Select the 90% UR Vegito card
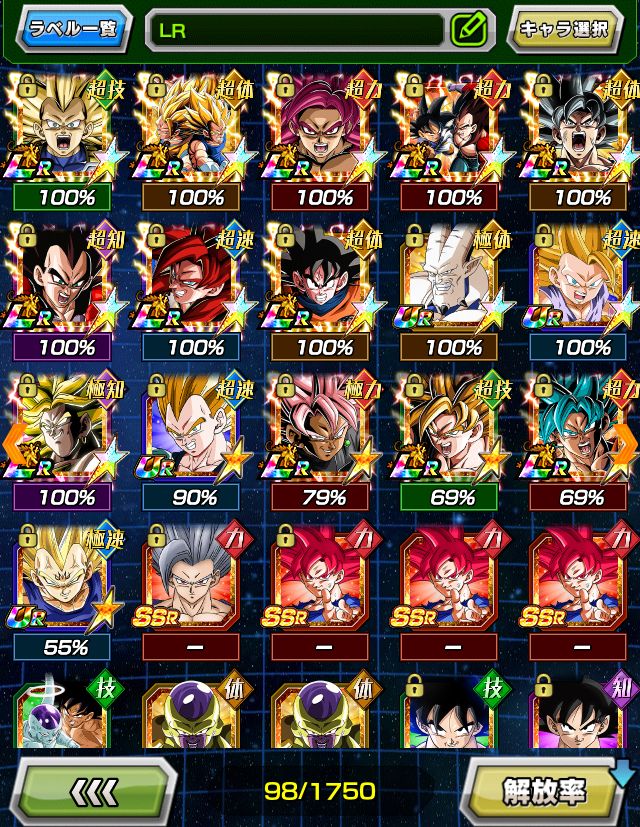Screen dimensions: 640x827 point(195,426)
